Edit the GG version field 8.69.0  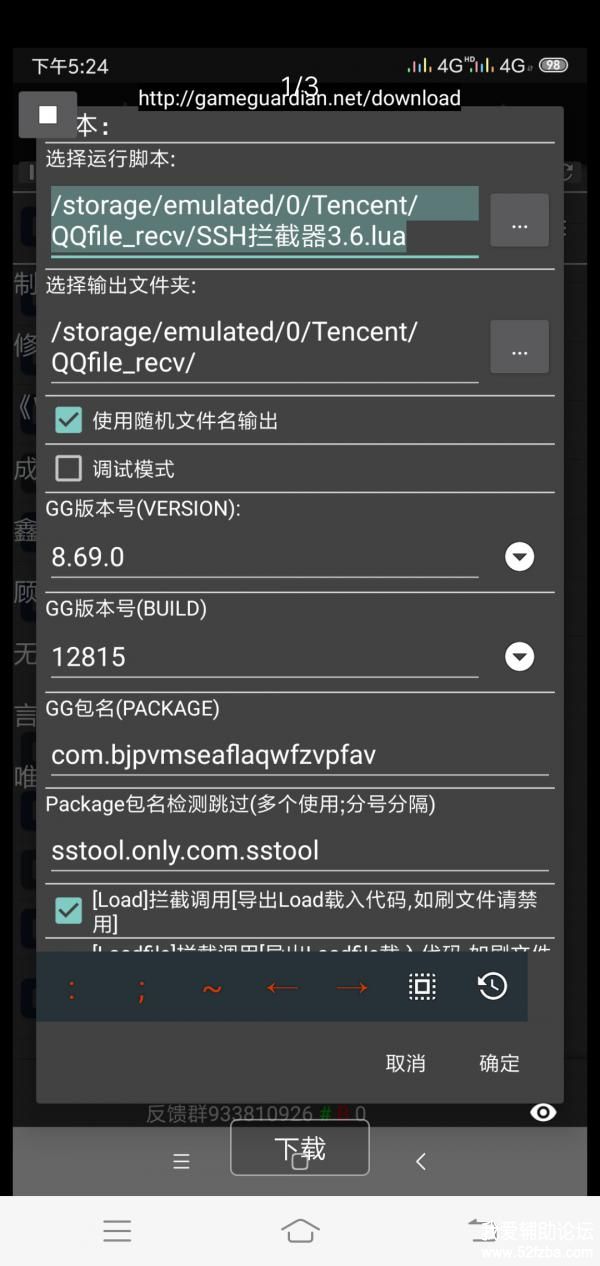(x=264, y=557)
